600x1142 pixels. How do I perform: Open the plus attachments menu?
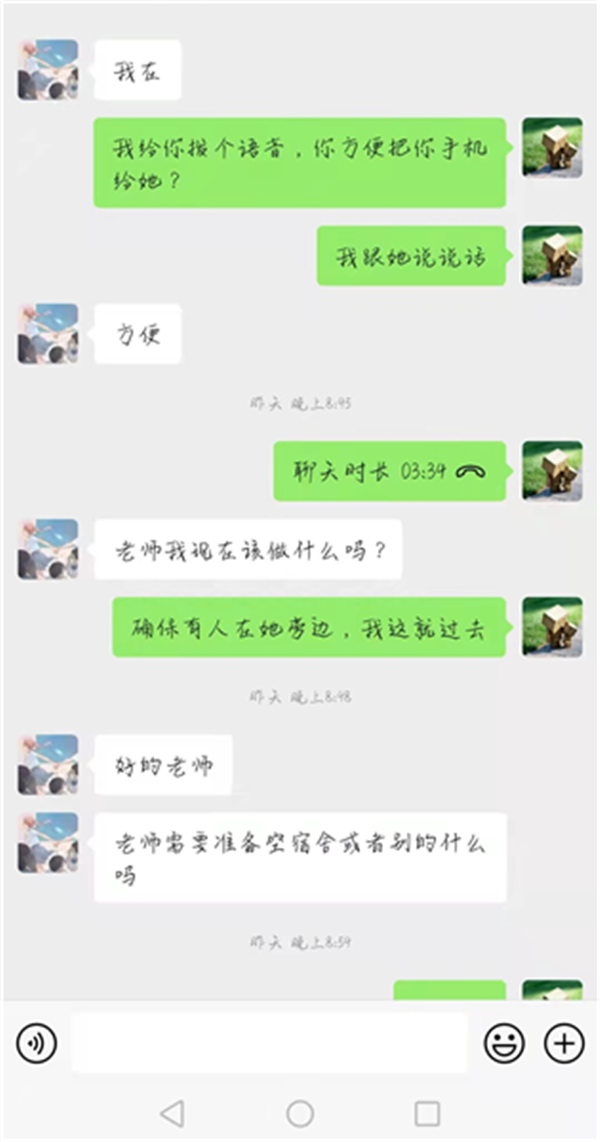pos(564,1044)
